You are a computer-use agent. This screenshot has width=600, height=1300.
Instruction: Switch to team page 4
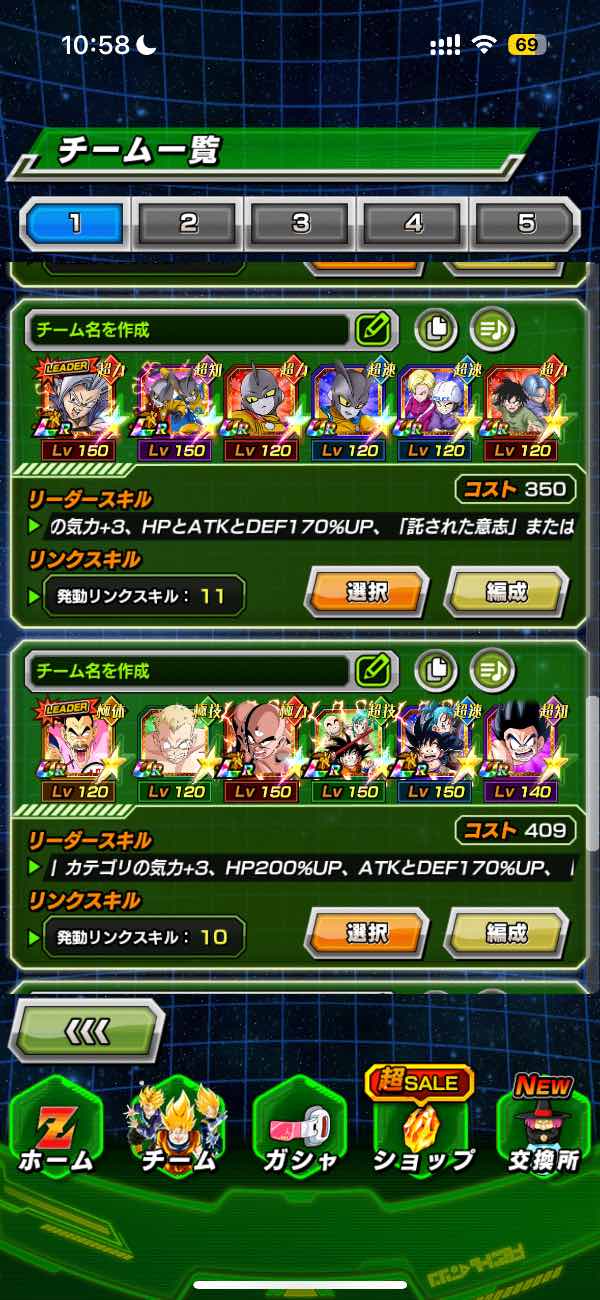click(x=413, y=222)
